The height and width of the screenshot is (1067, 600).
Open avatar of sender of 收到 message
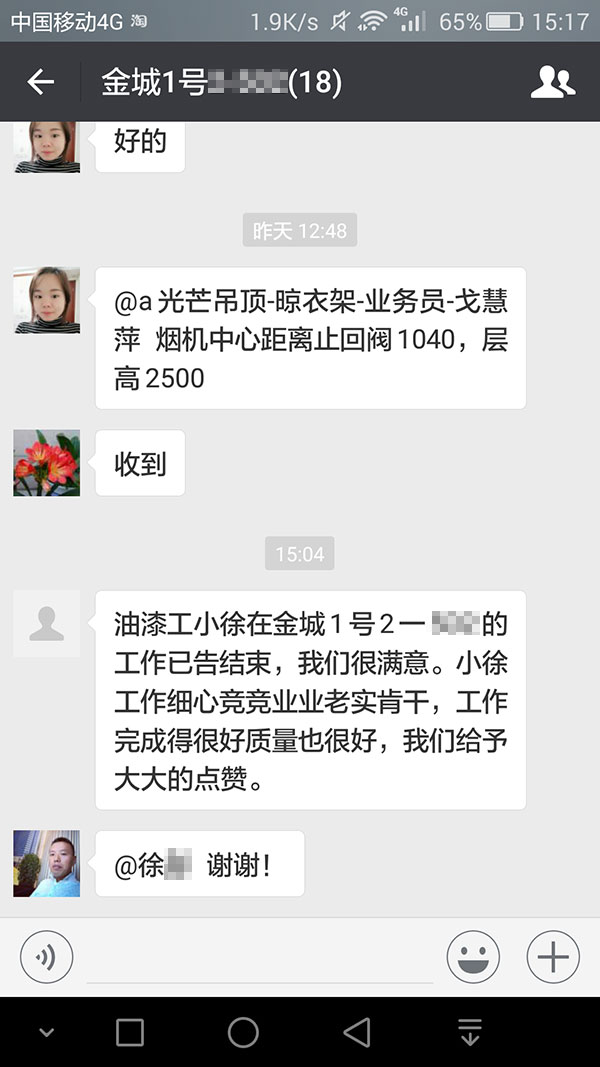coord(47,463)
